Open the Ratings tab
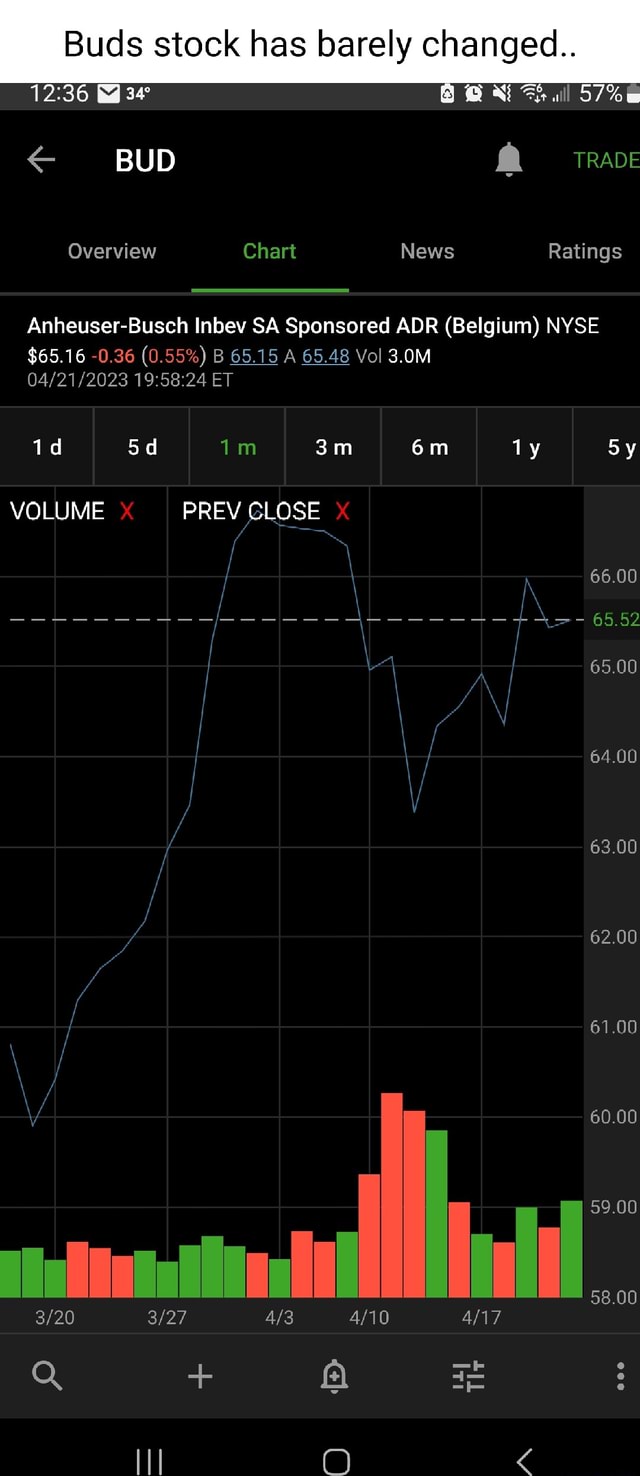640x1476 pixels. (584, 251)
